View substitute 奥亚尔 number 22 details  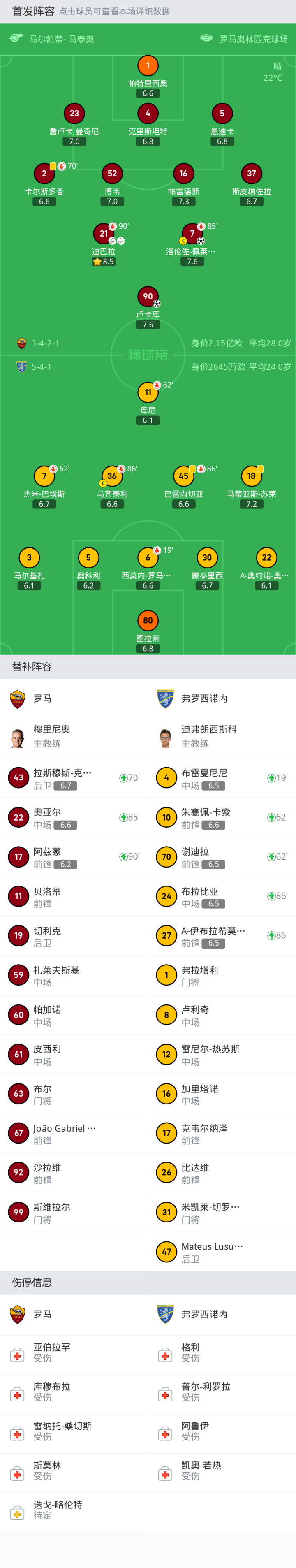click(x=74, y=817)
